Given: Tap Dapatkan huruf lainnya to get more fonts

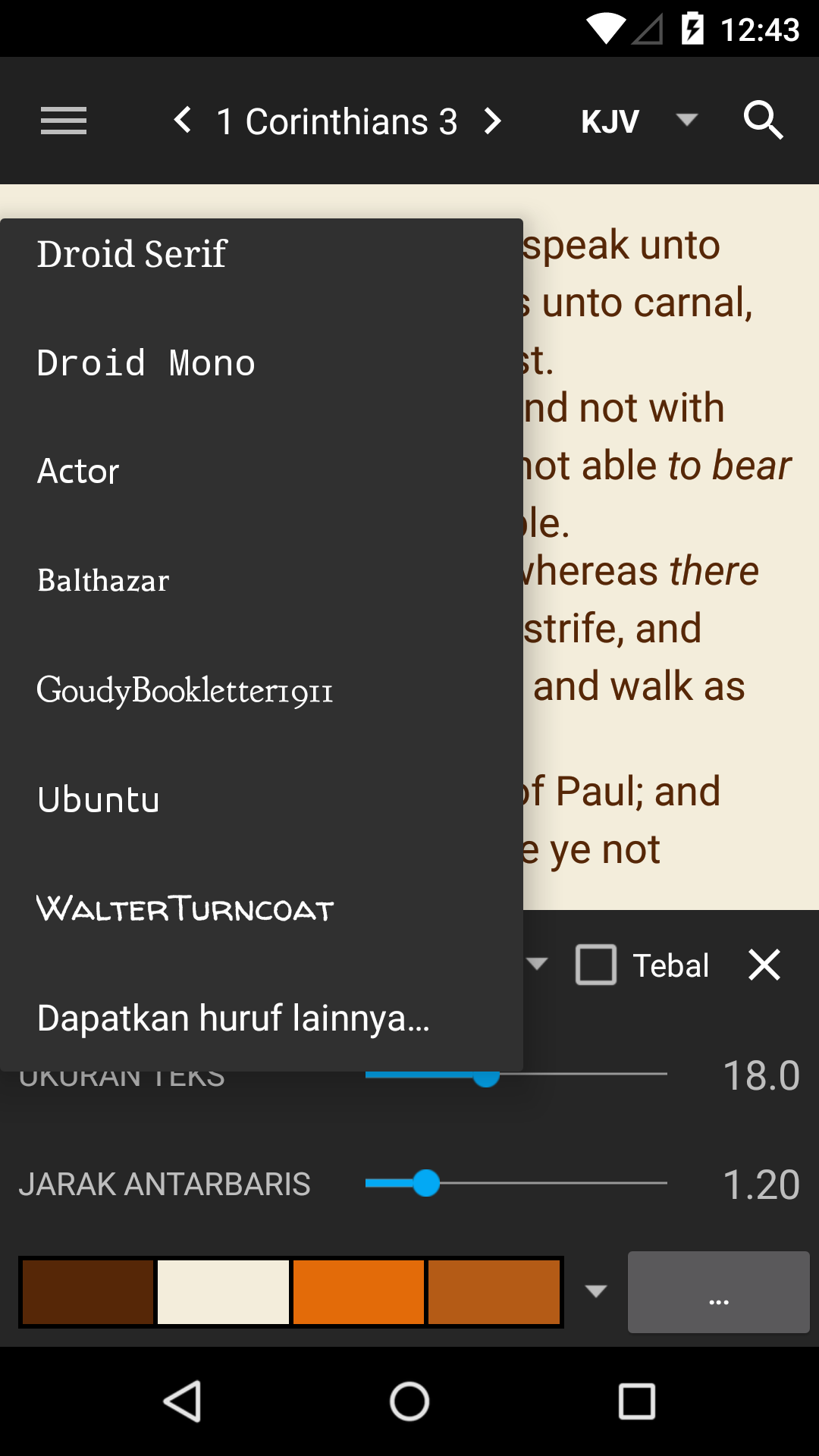Looking at the screenshot, I should pyautogui.click(x=262, y=1018).
